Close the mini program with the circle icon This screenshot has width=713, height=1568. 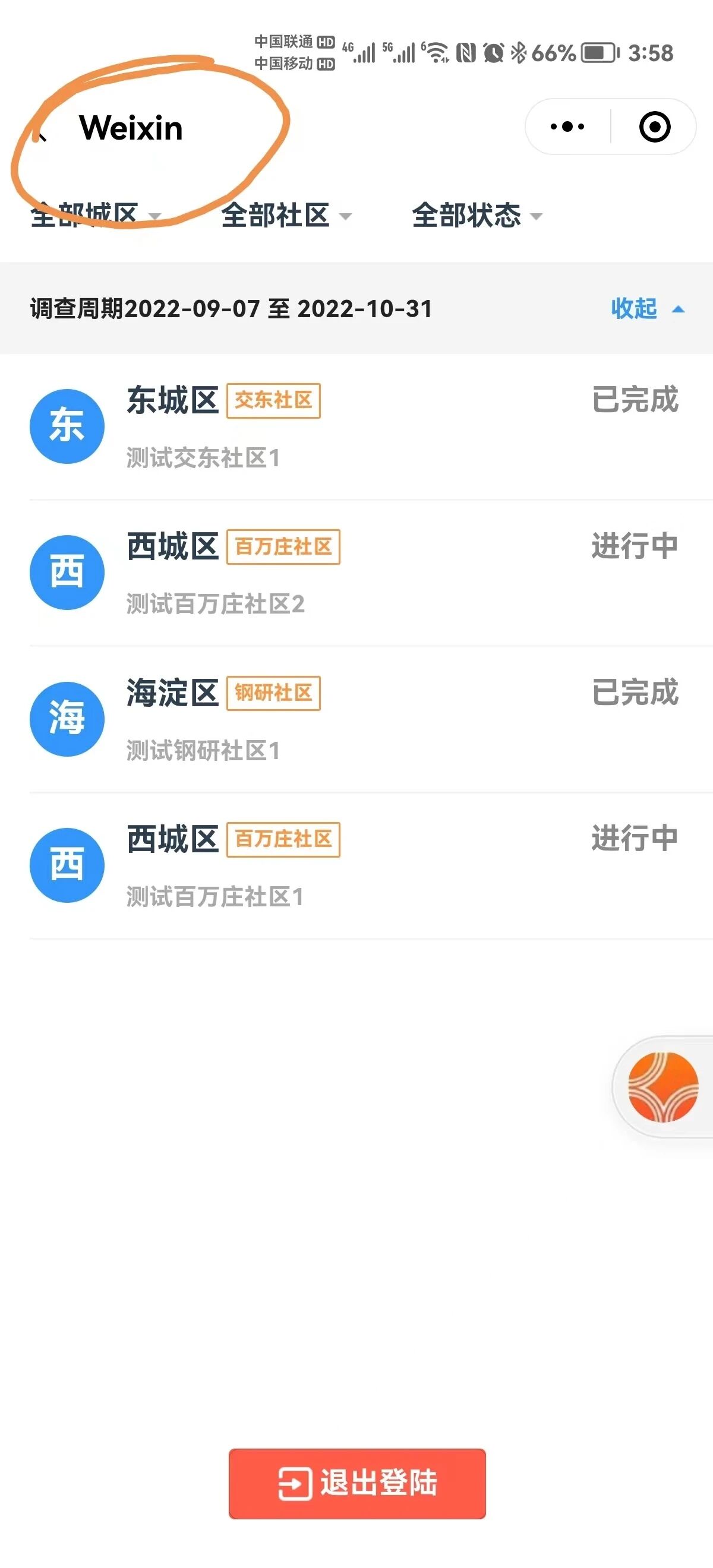click(655, 127)
